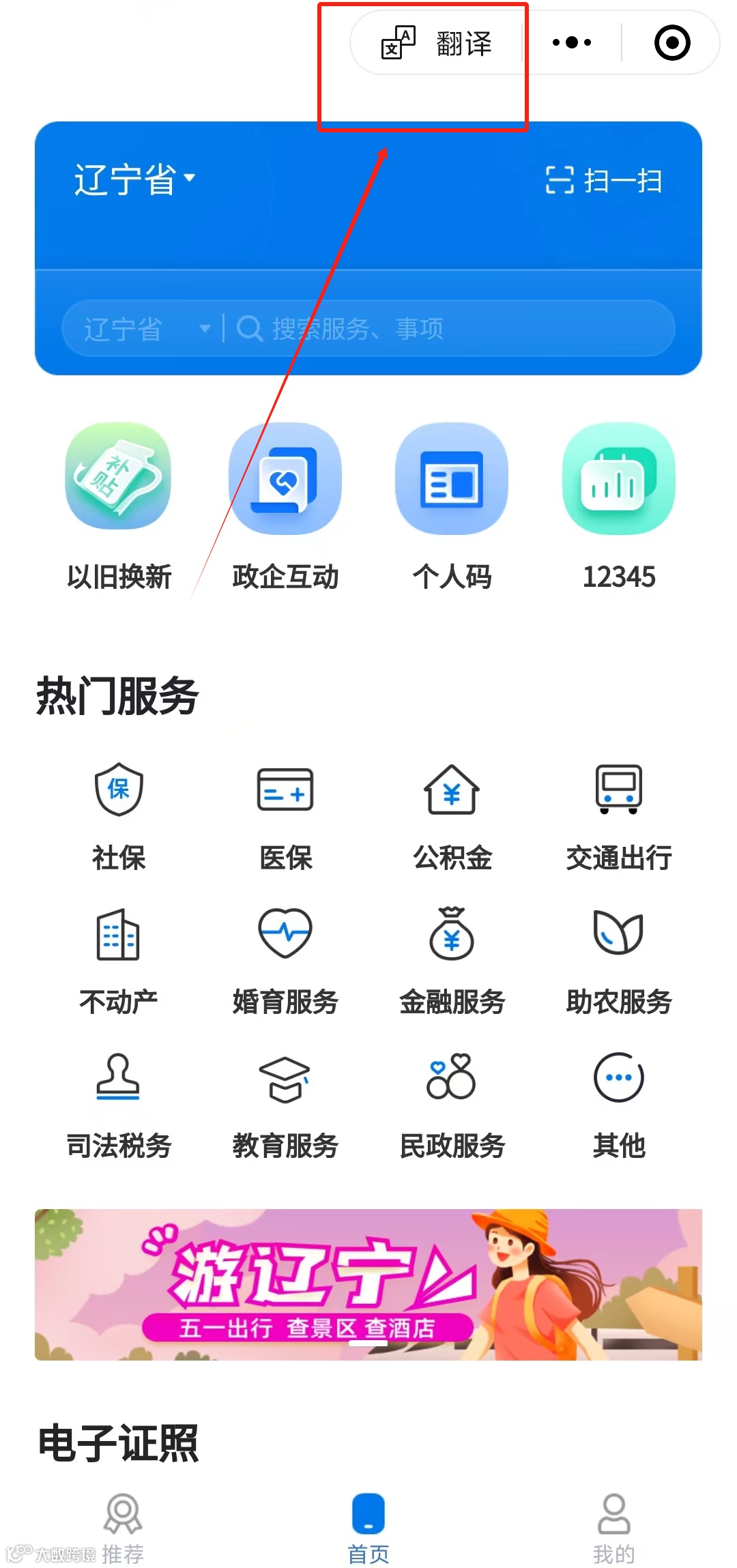Expand the 辽宁省 region selector at top
Viewport: 737px width, 1568px height.
click(134, 180)
